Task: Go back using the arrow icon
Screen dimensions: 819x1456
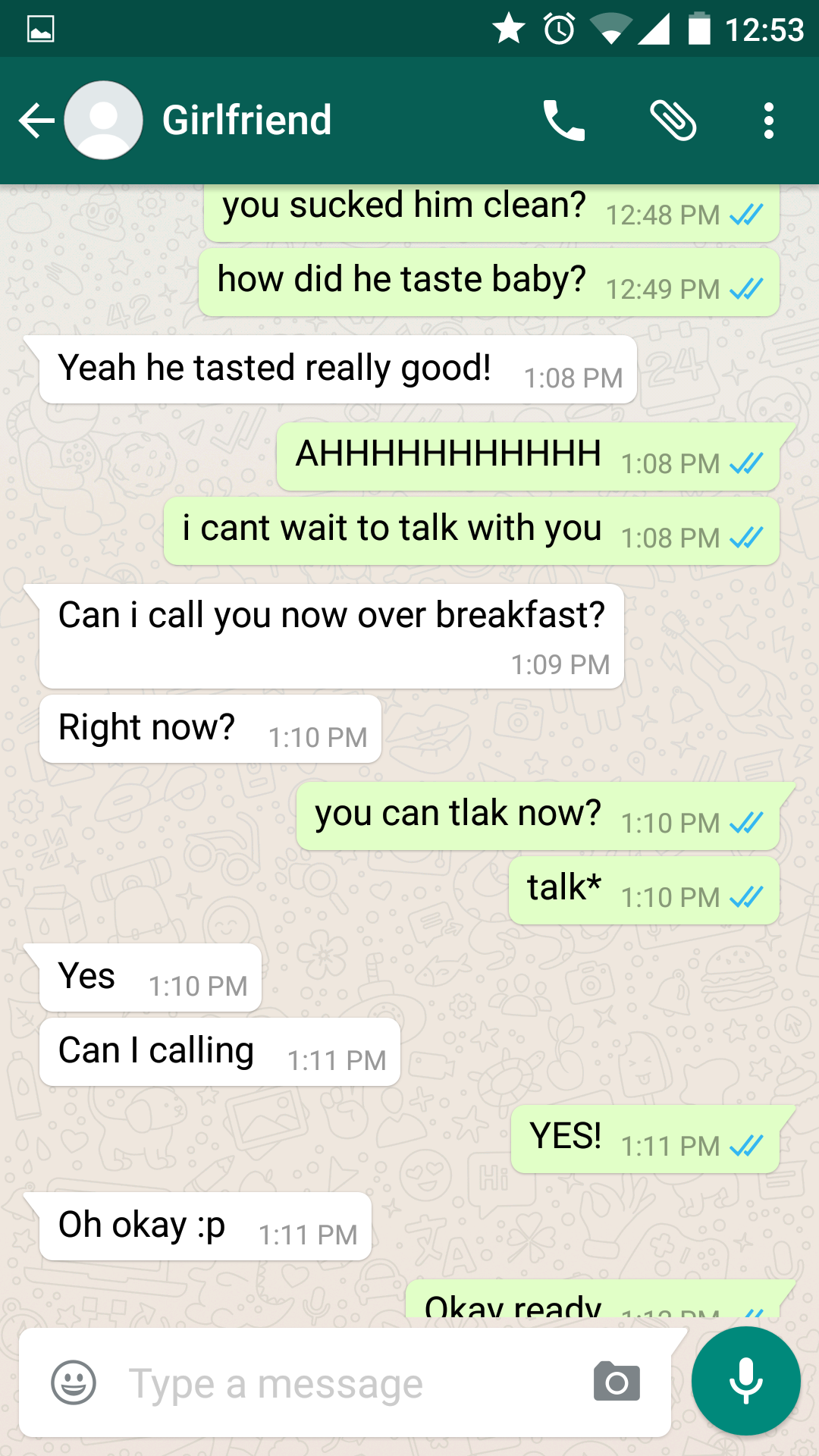Action: (36, 121)
